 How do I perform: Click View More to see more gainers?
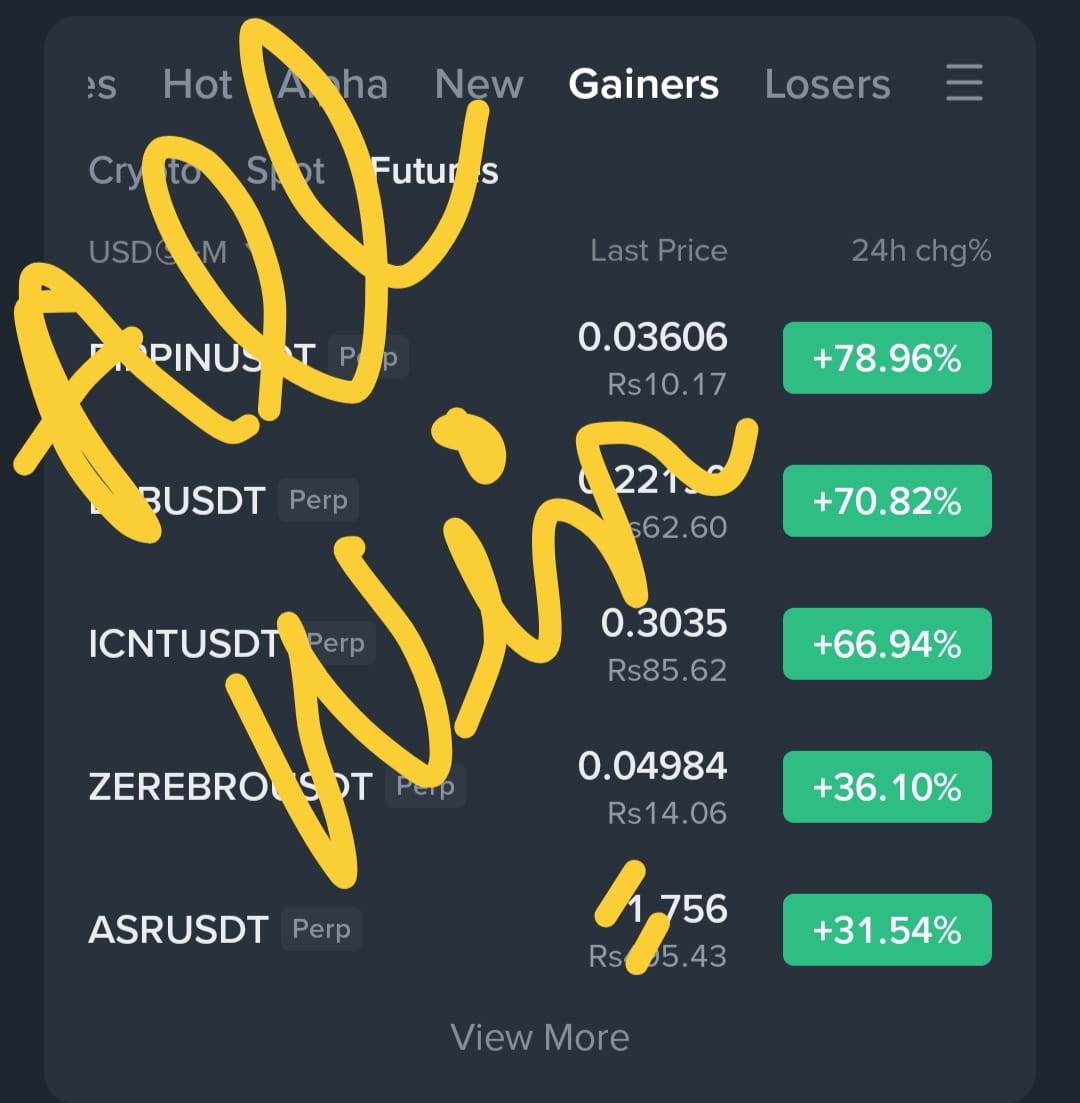coord(540,1037)
